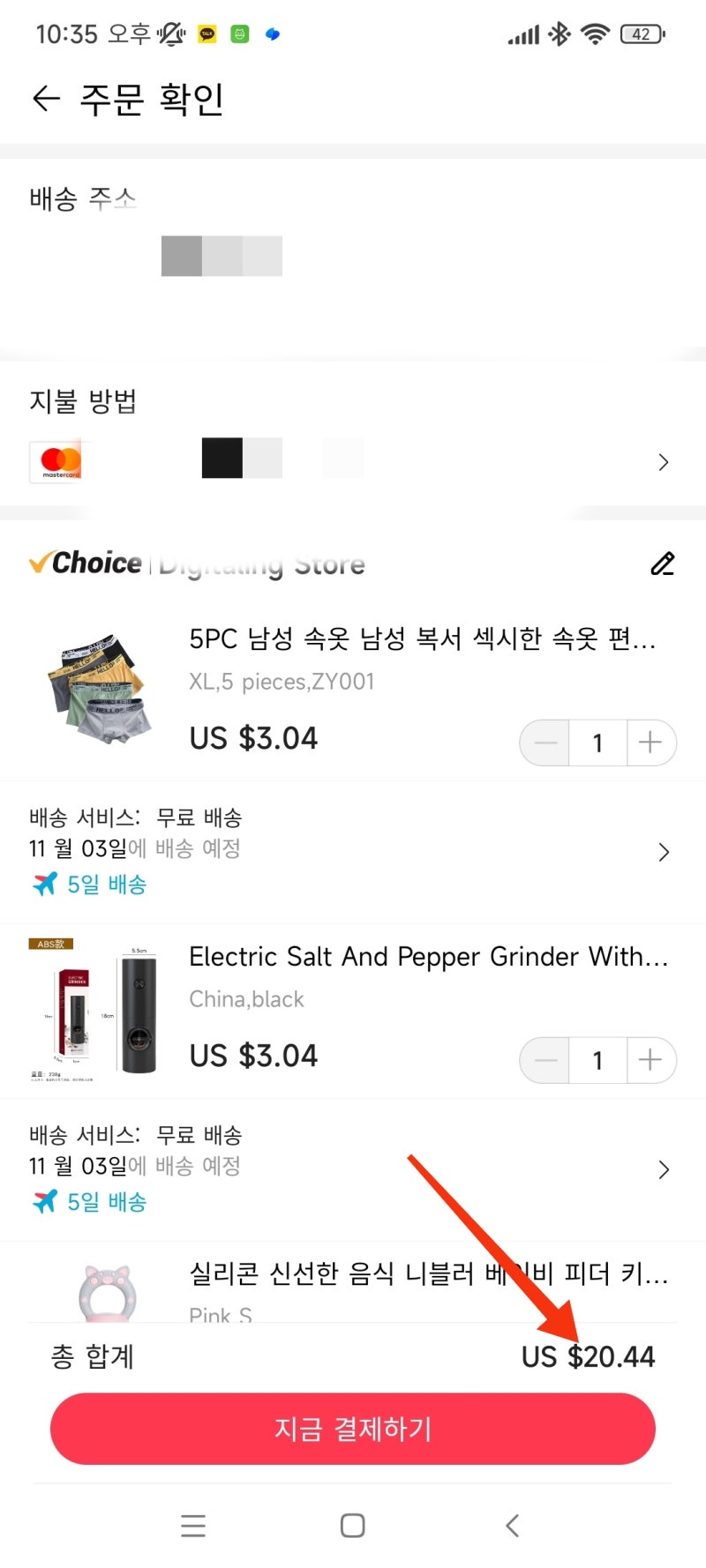706x1568 pixels.
Task: Increase quantity of the pepper grinder
Action: click(x=651, y=1060)
